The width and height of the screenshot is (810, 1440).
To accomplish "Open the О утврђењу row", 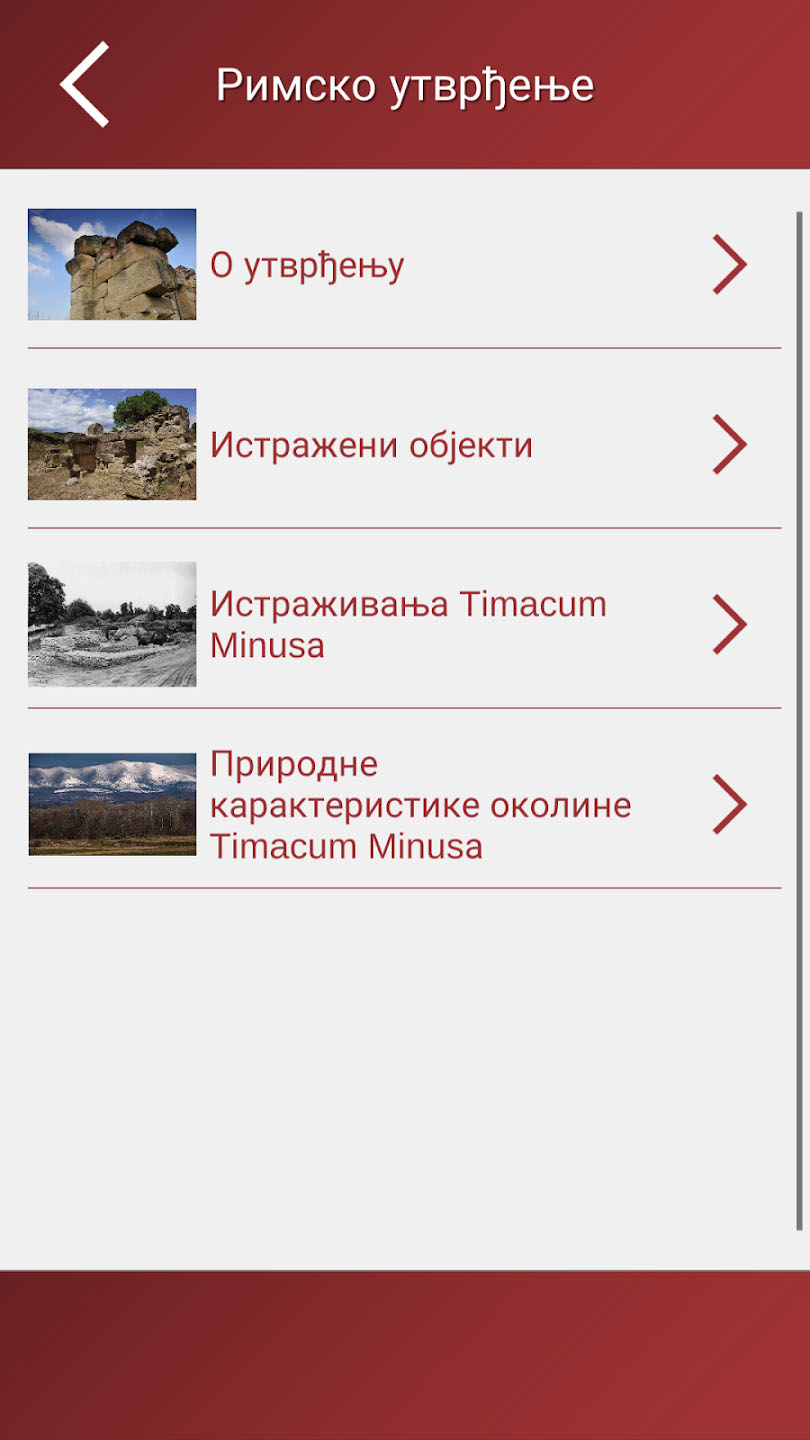I will (400, 266).
